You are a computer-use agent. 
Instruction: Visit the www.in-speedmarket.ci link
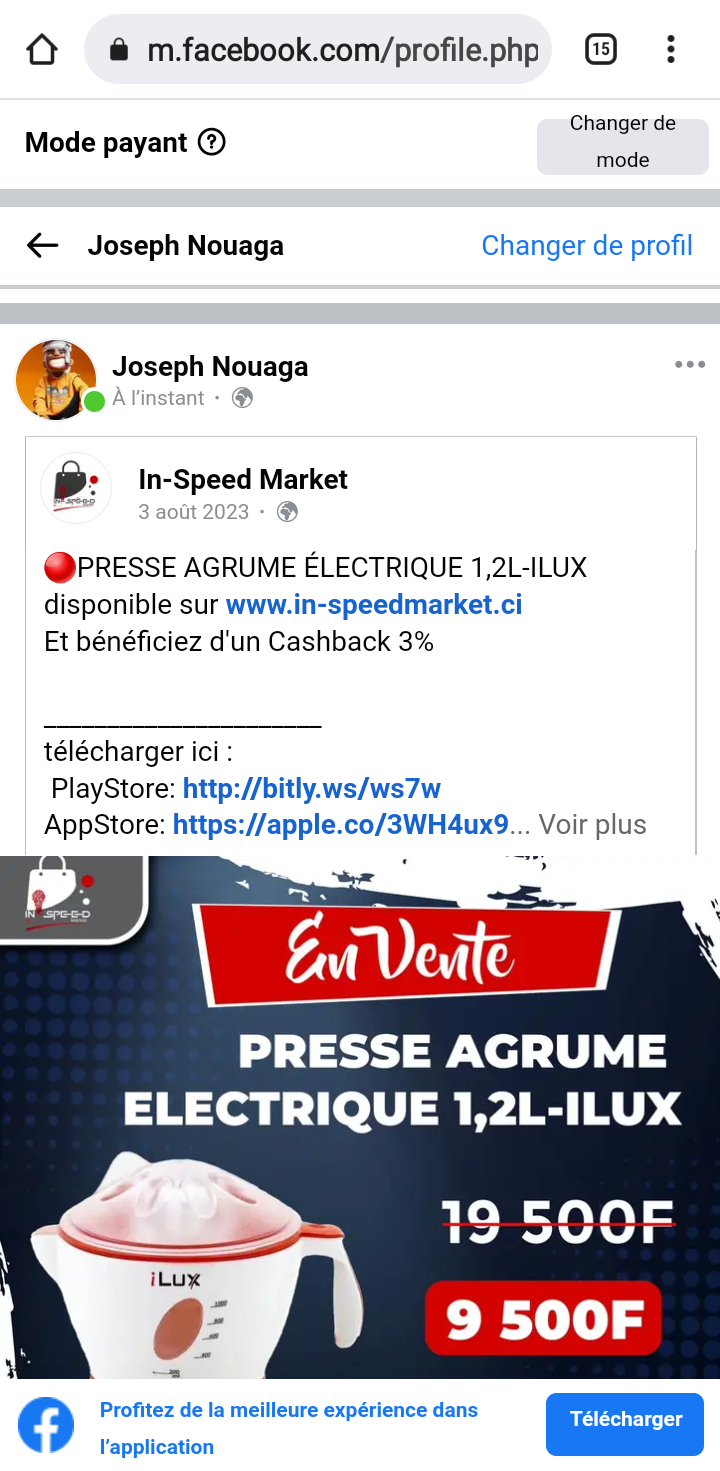point(374,605)
